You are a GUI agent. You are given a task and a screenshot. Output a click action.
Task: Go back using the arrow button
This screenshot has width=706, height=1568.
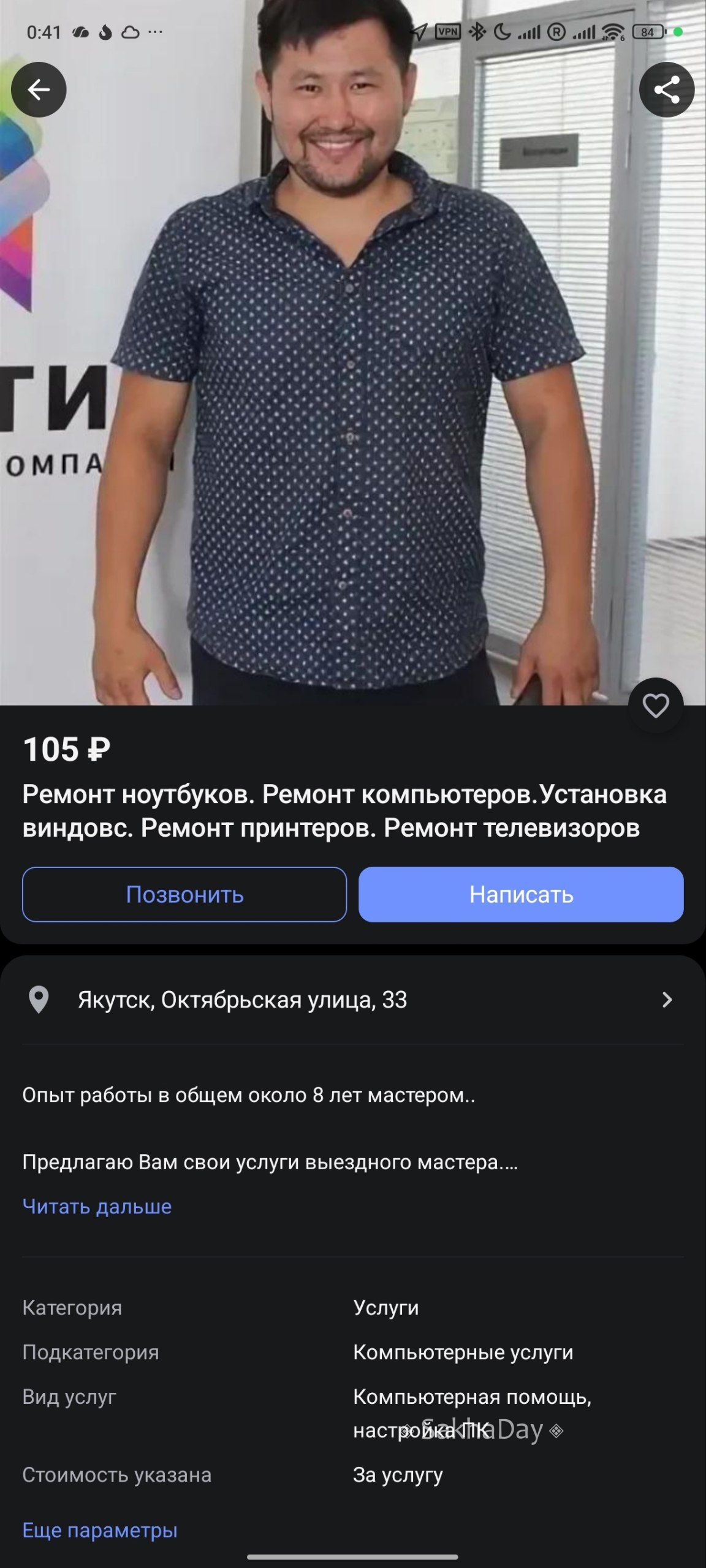[39, 90]
